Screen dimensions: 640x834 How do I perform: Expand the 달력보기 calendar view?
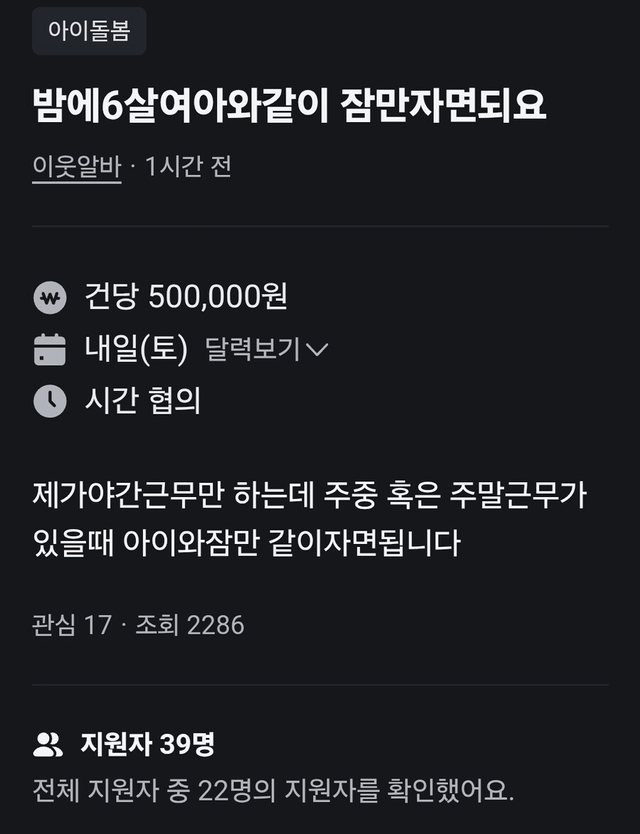[x=266, y=349]
